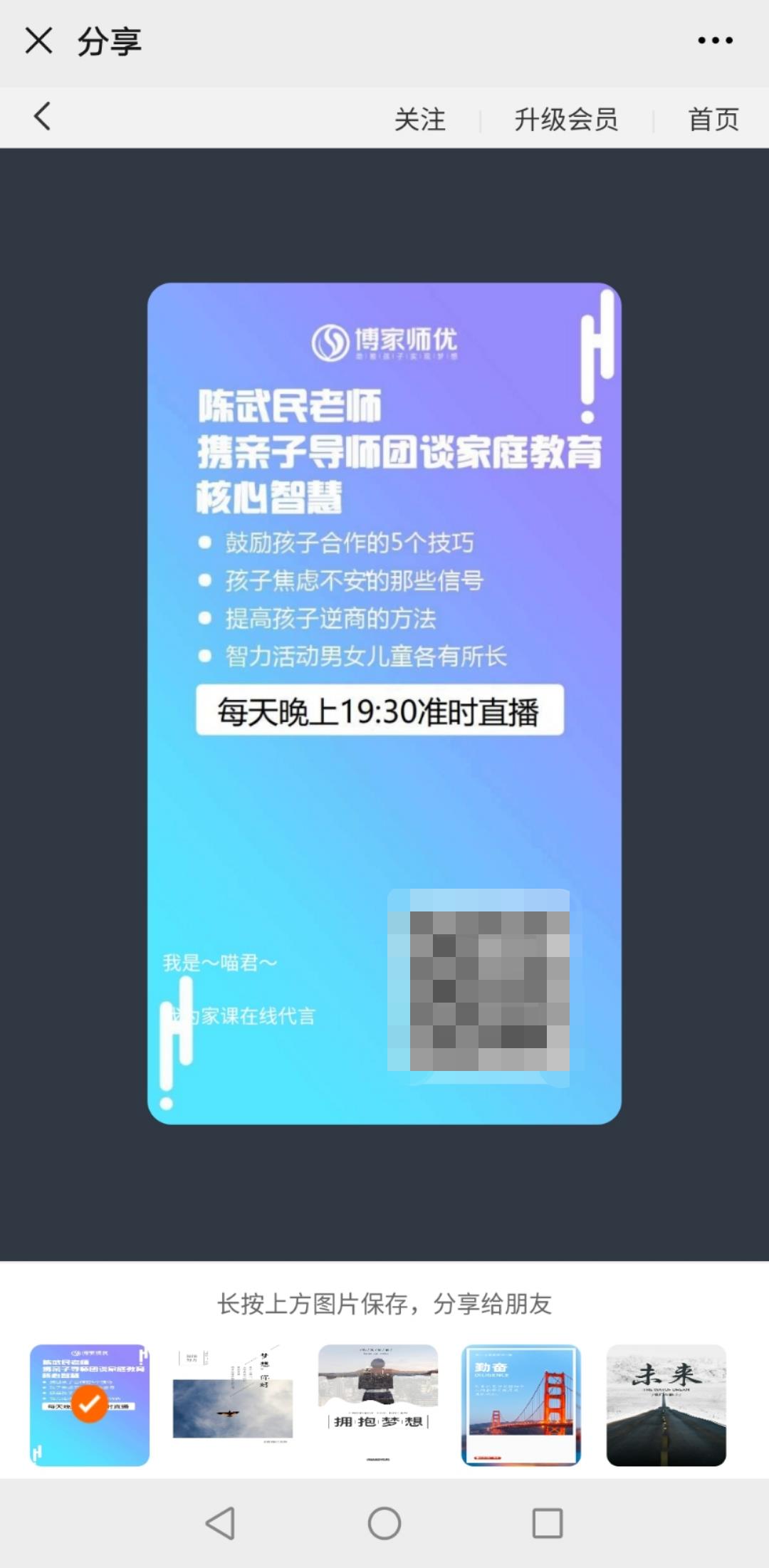The height and width of the screenshot is (1568, 769).
Task: Open the three-dot overflow menu
Action: coord(715,41)
